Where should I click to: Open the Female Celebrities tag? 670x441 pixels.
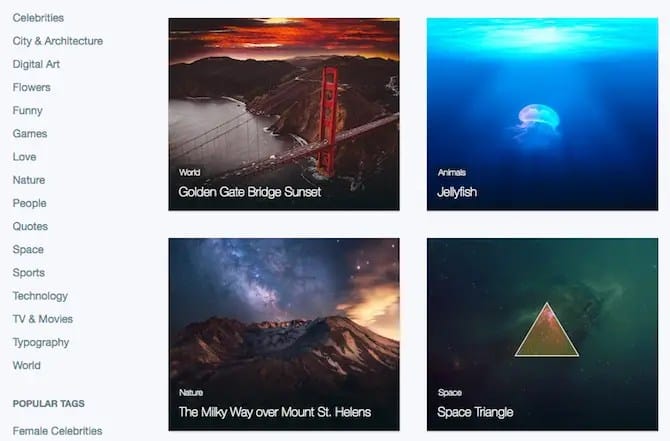coord(57,431)
